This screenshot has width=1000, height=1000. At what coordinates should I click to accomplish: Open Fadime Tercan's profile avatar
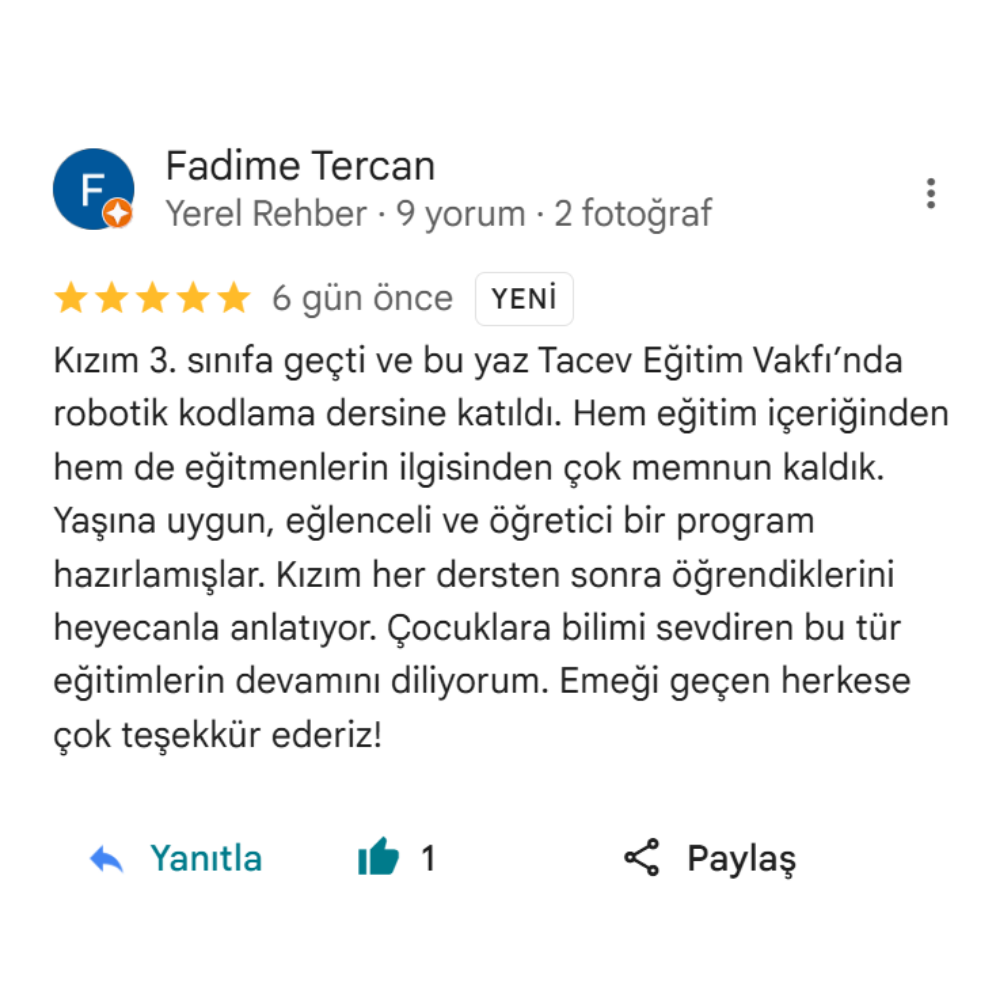click(93, 189)
